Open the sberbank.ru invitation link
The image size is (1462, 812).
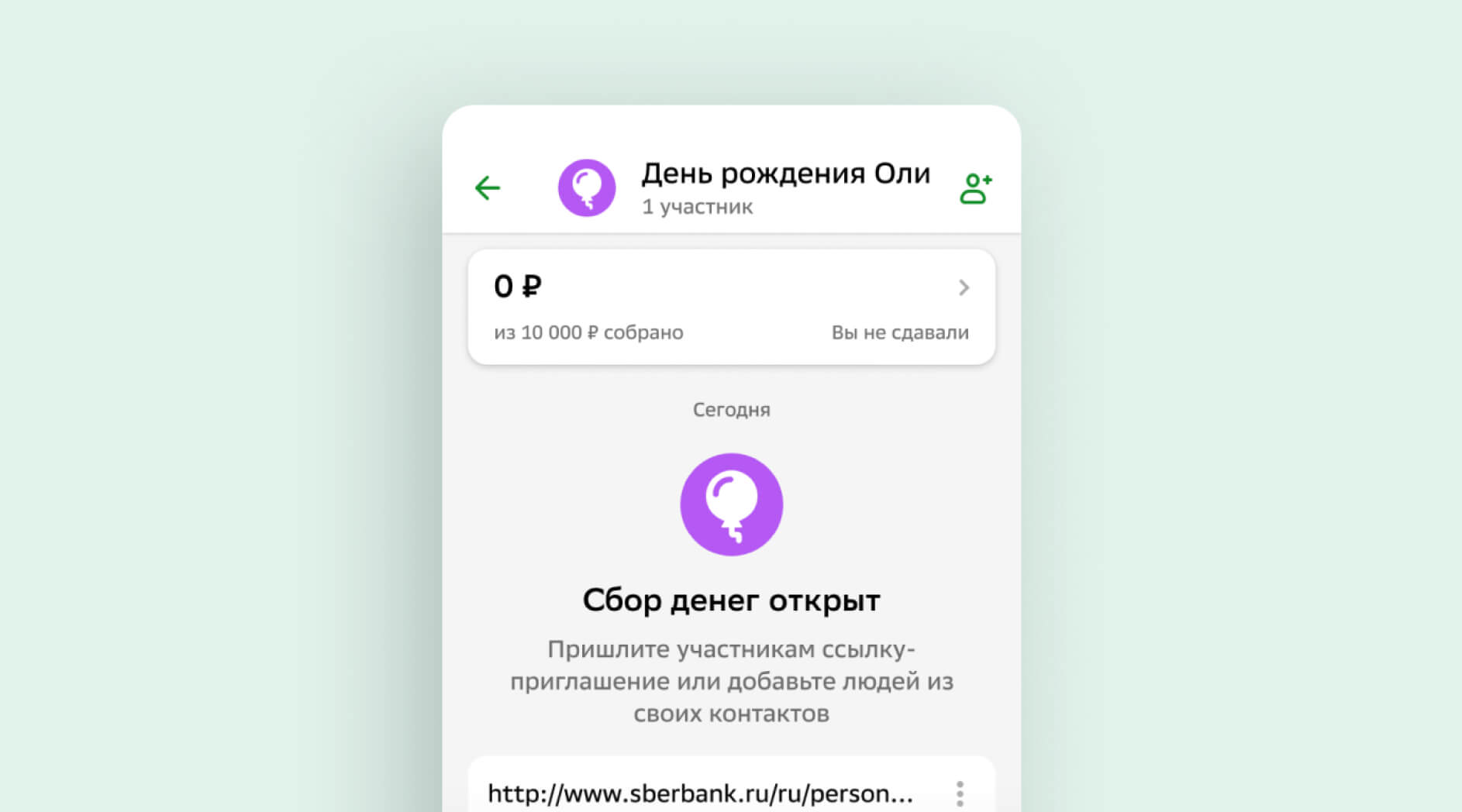pos(700,793)
